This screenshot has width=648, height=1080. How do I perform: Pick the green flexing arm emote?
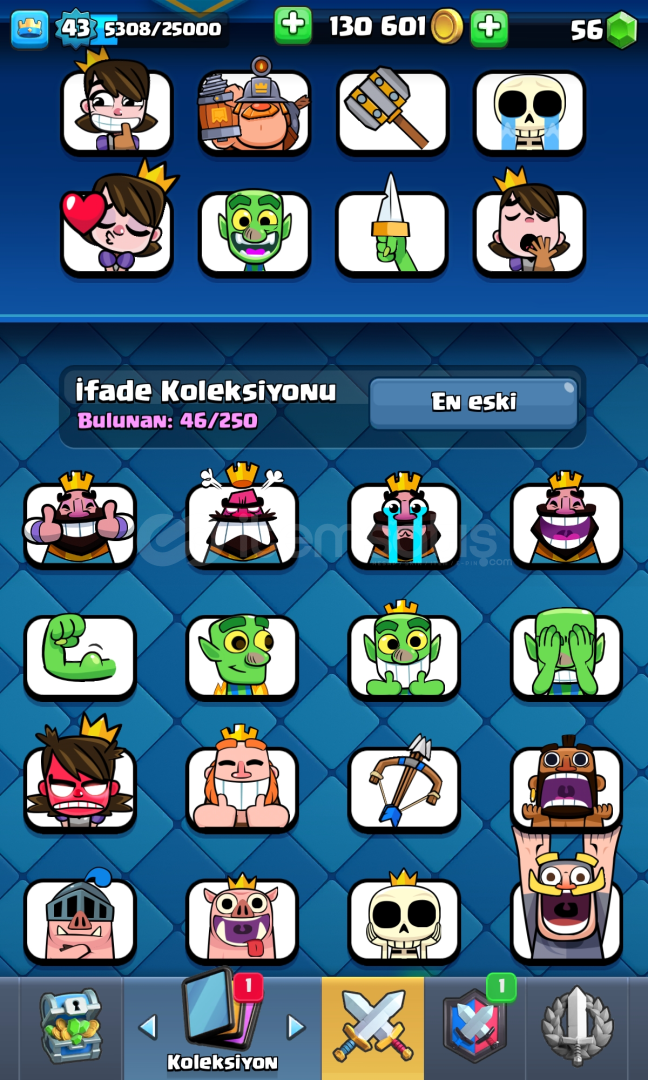coord(80,657)
